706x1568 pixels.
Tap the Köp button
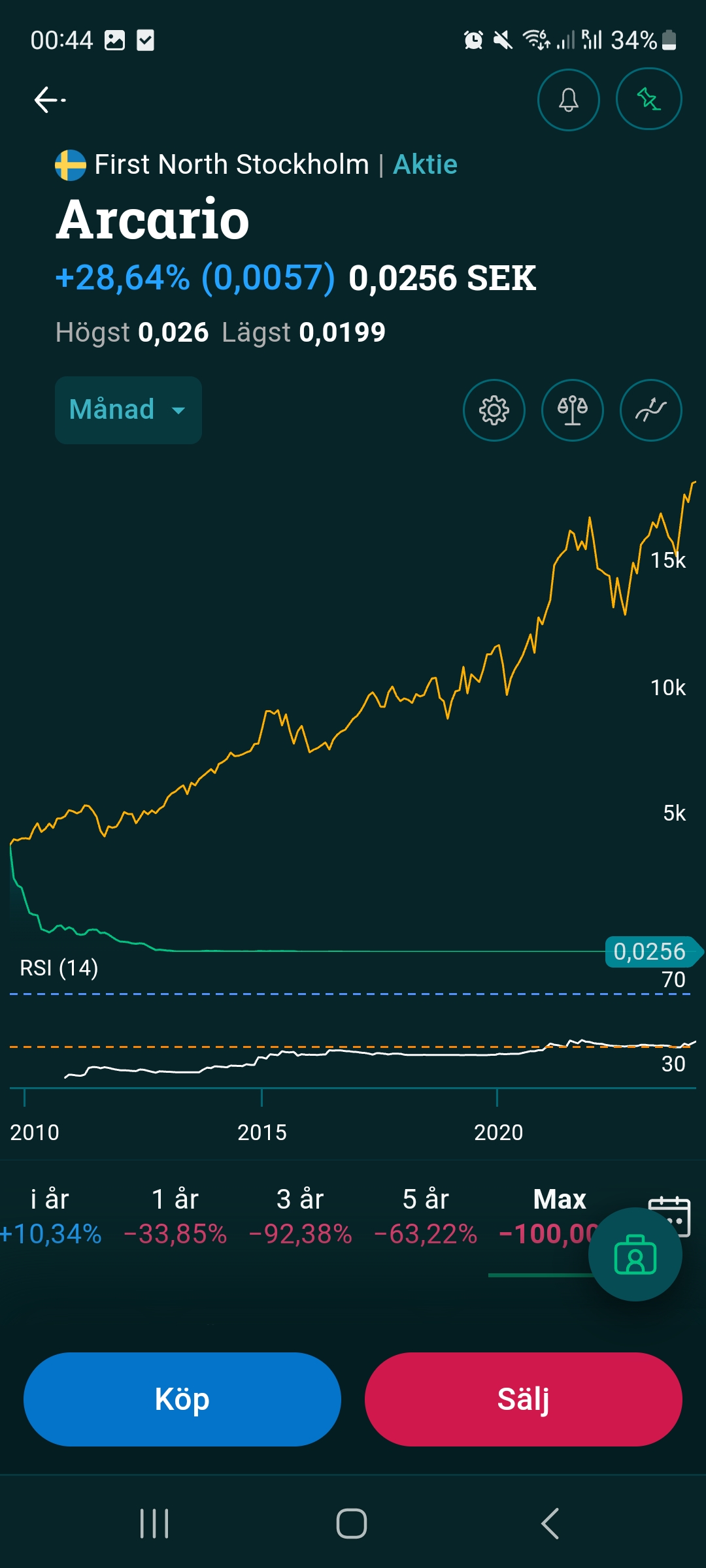tap(182, 1399)
